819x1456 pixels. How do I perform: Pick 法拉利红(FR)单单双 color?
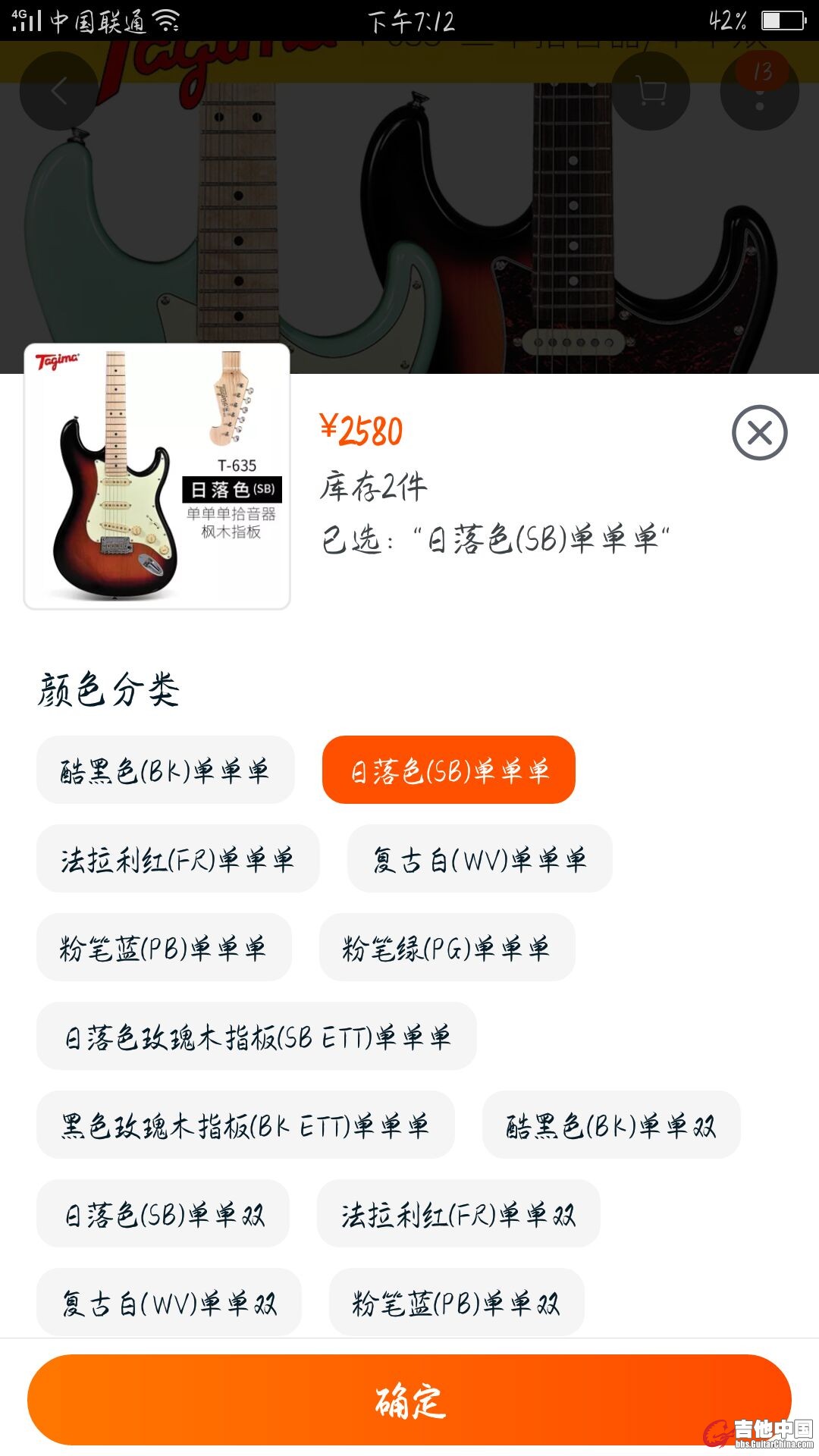point(458,1214)
